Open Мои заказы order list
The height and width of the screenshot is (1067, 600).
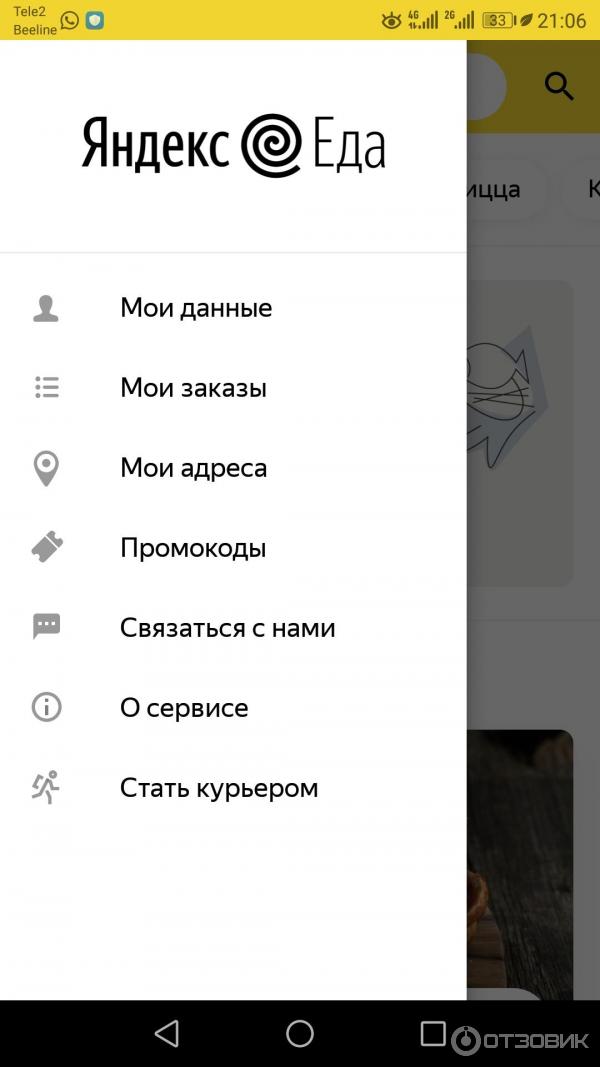tap(193, 388)
